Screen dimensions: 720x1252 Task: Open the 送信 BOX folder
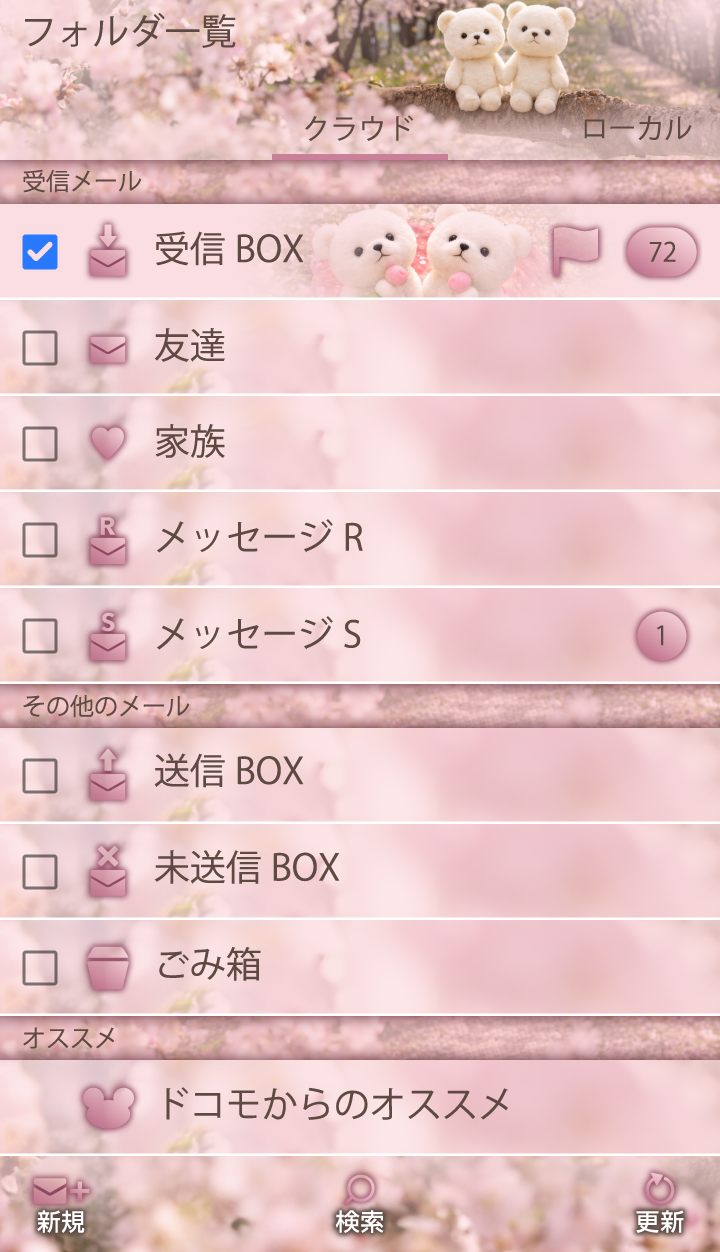(229, 772)
